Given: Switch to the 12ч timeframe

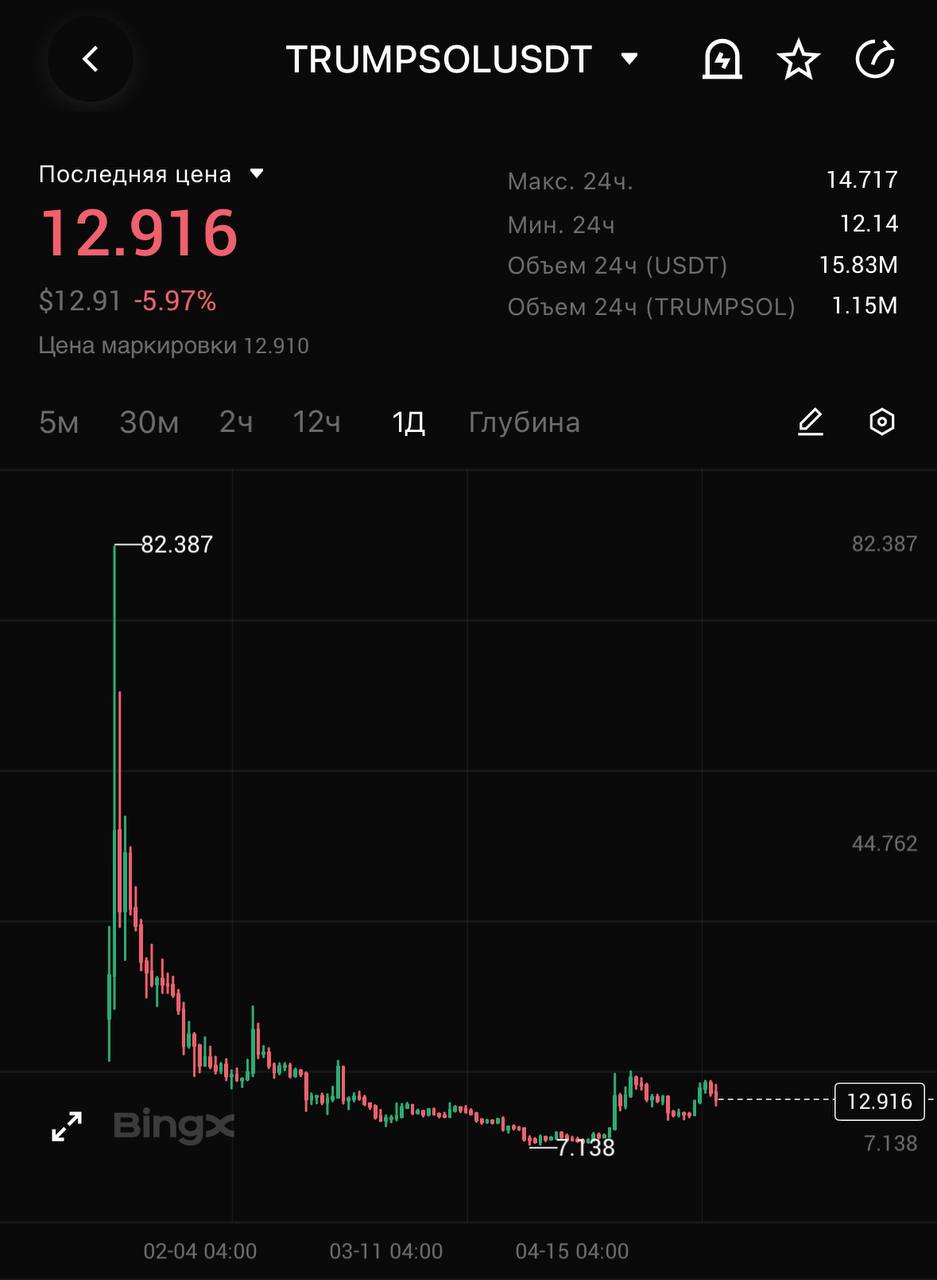Looking at the screenshot, I should coord(316,422).
